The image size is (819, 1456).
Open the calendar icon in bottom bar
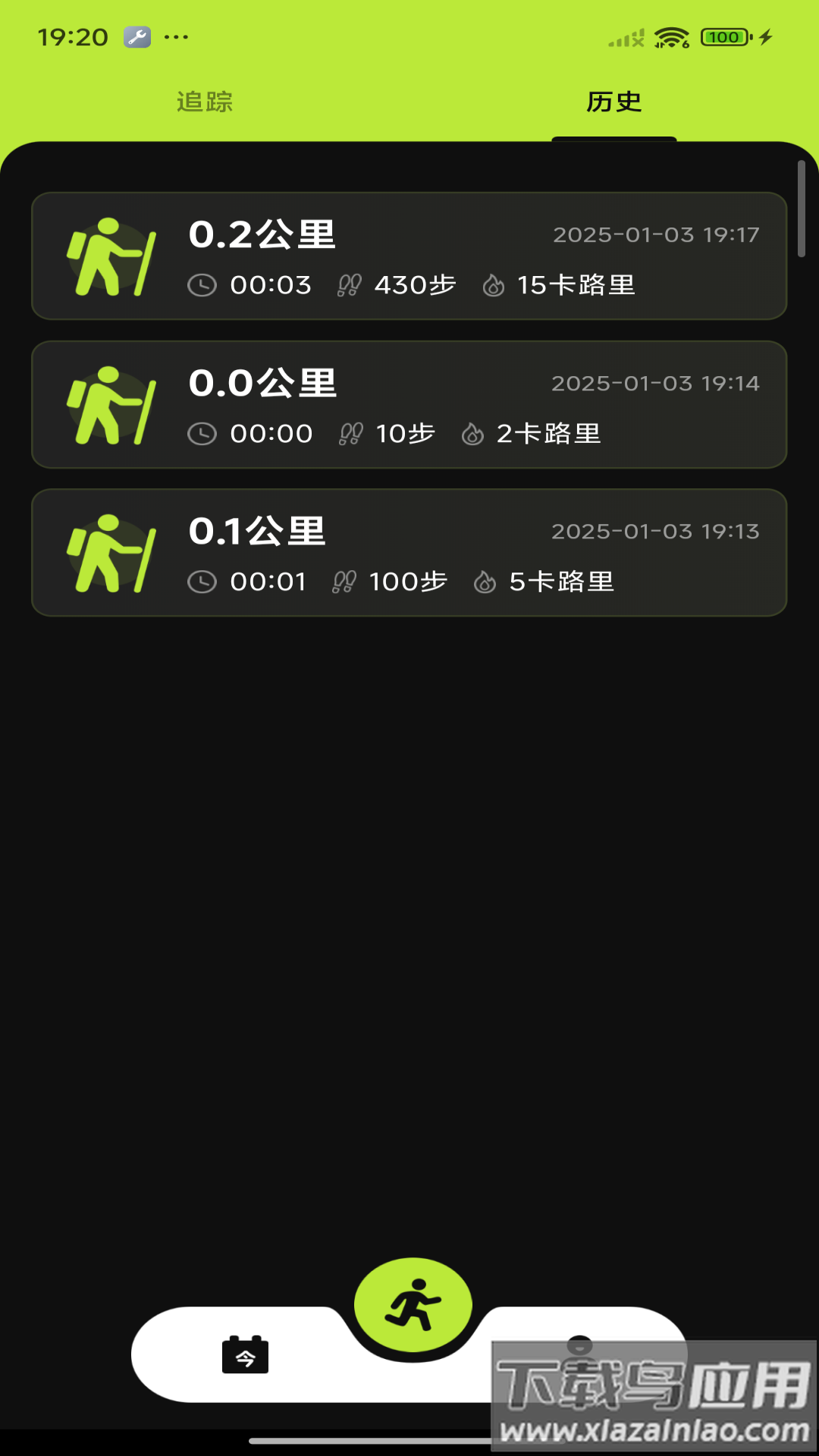(x=245, y=1355)
